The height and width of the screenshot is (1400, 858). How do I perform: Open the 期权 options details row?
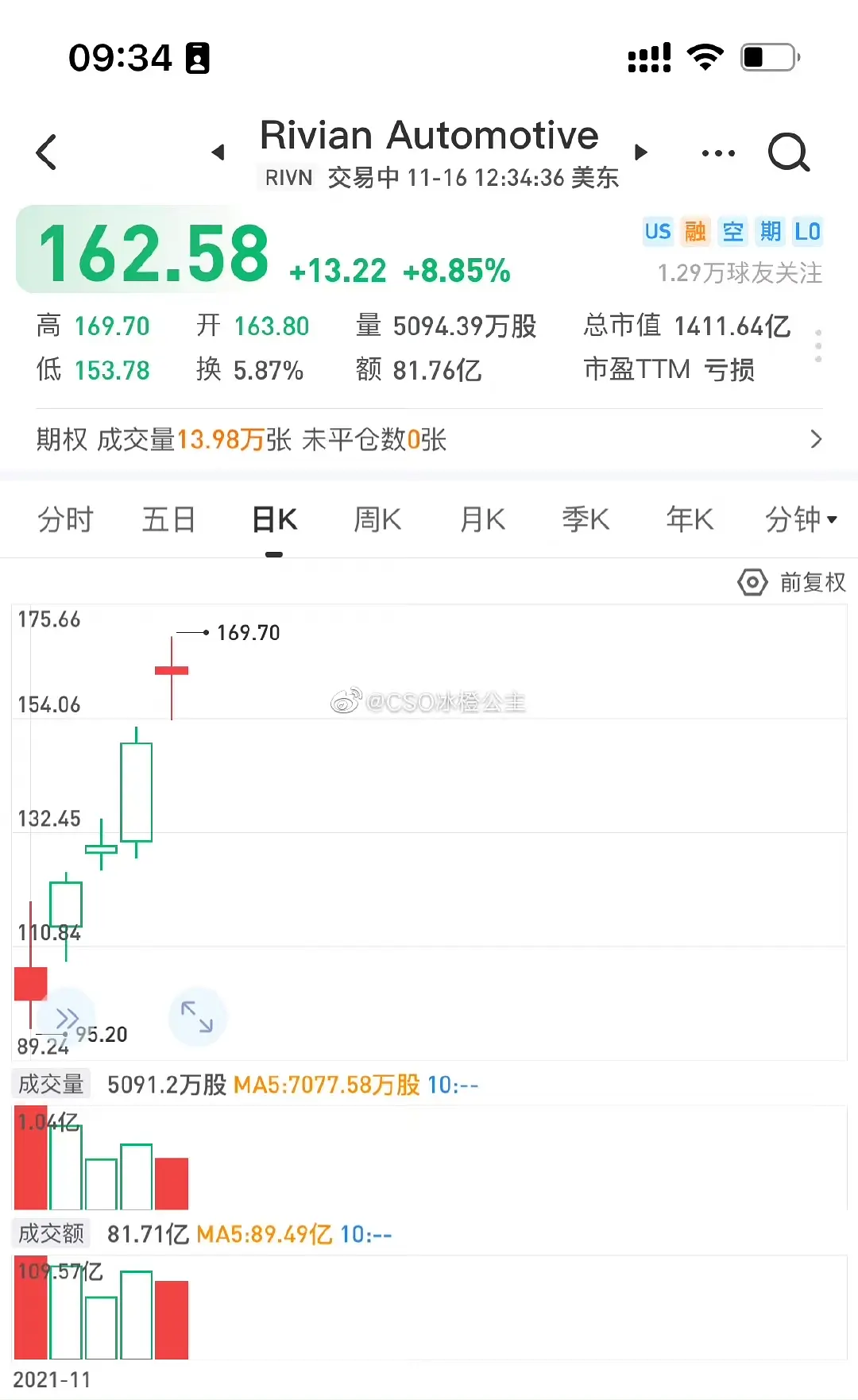[429, 439]
